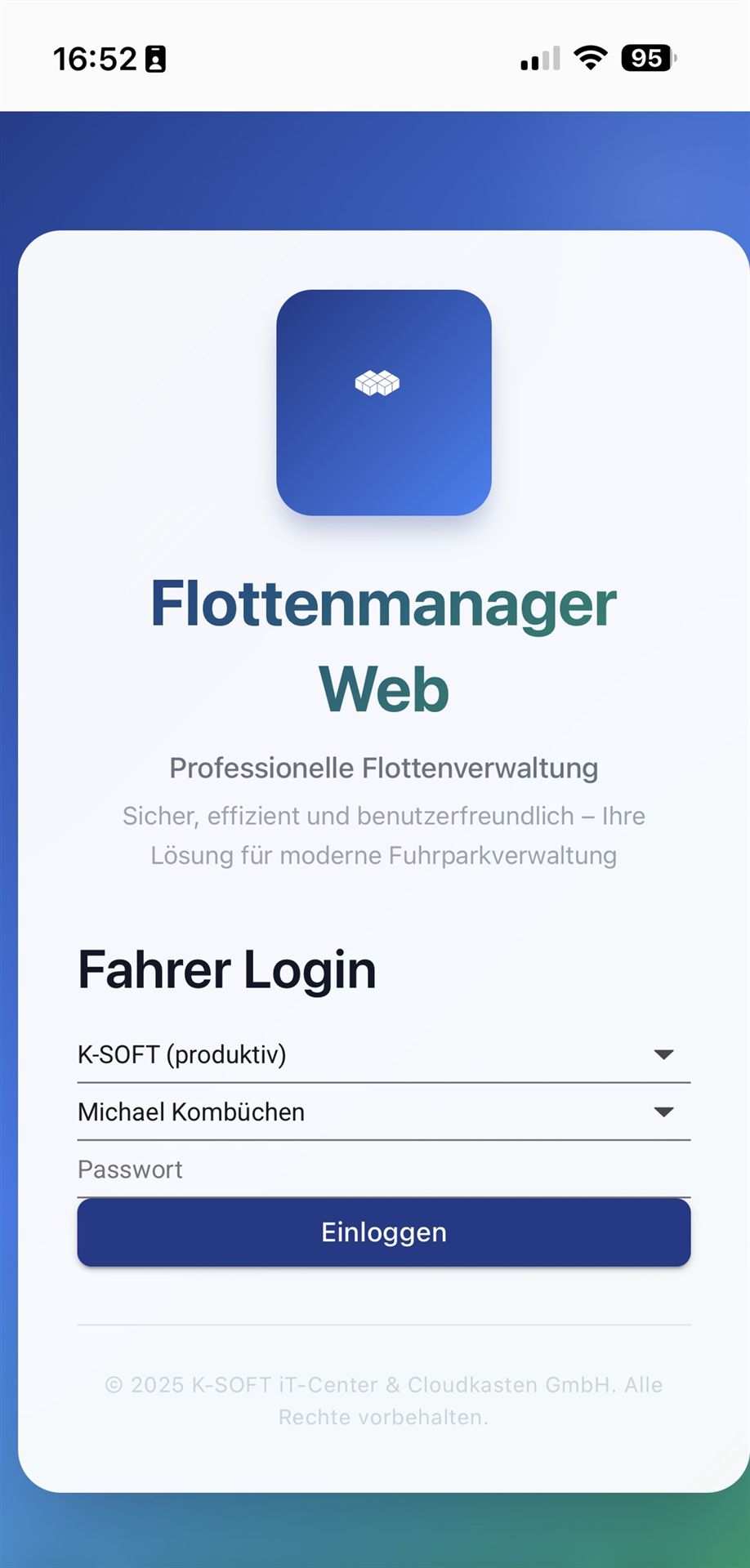Tap the Einloggen button
Image resolution: width=750 pixels, height=1568 pixels.
(x=383, y=1232)
